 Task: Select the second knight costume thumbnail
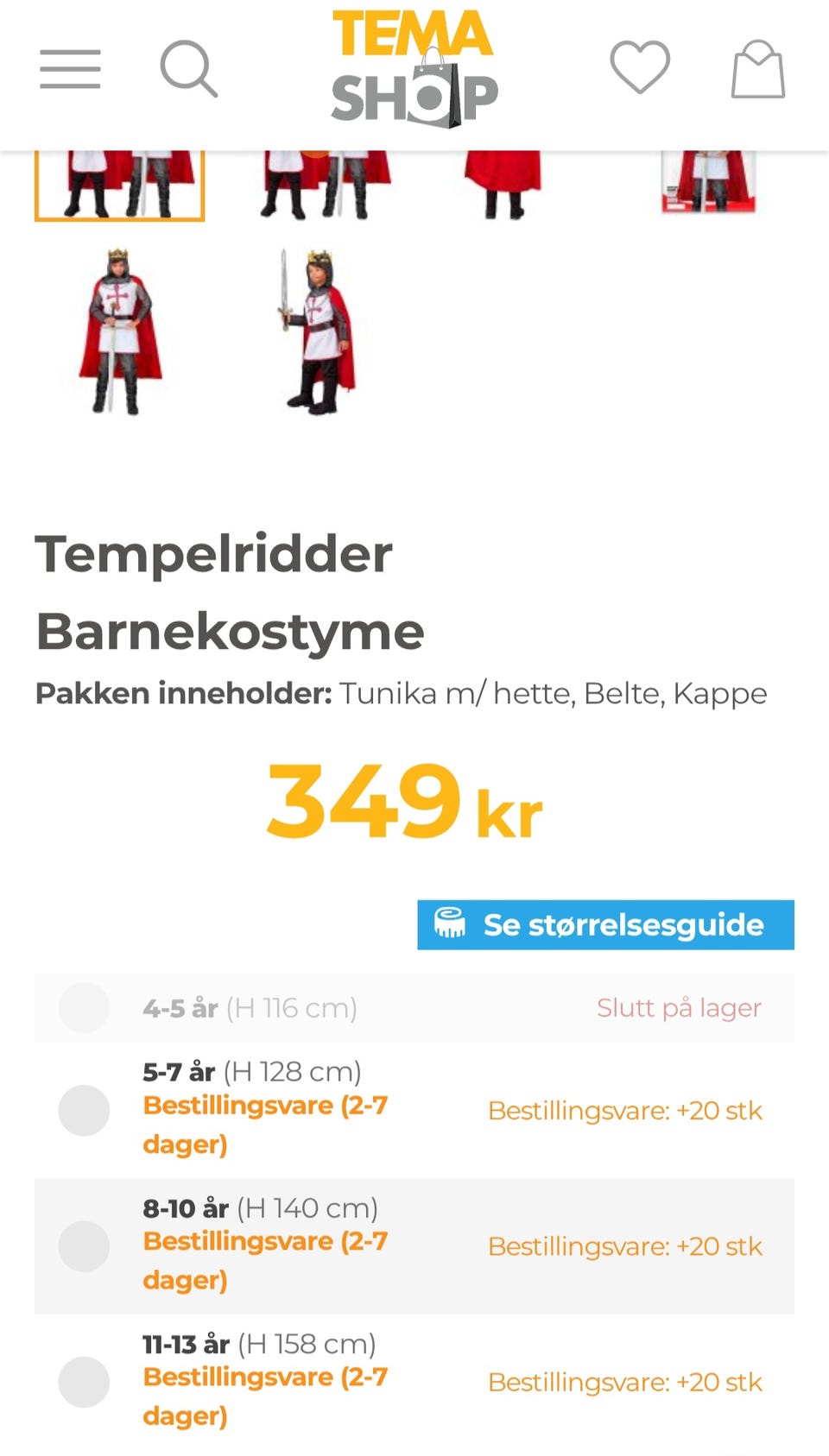(320, 183)
